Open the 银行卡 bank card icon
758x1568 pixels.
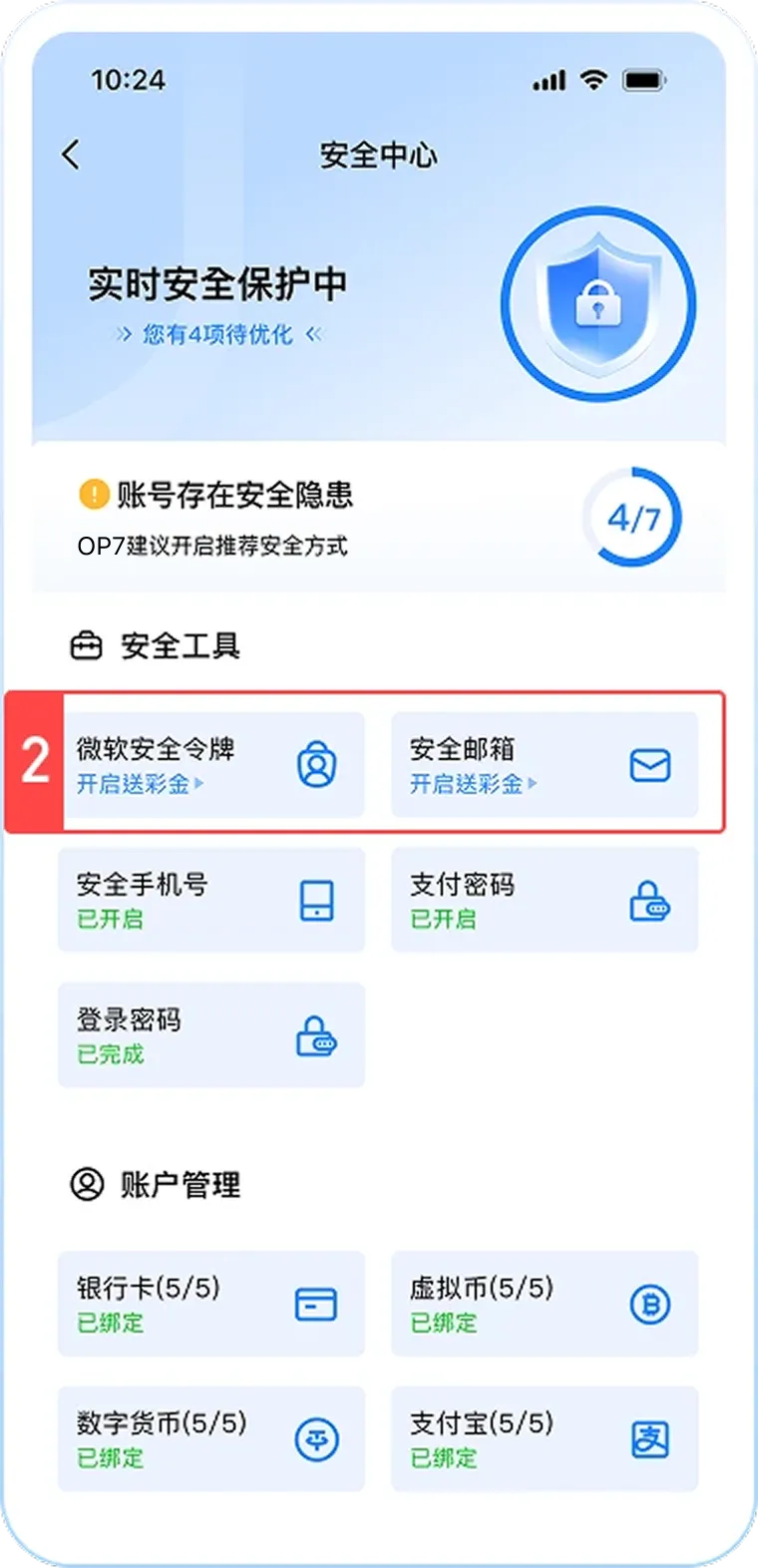coord(316,1302)
